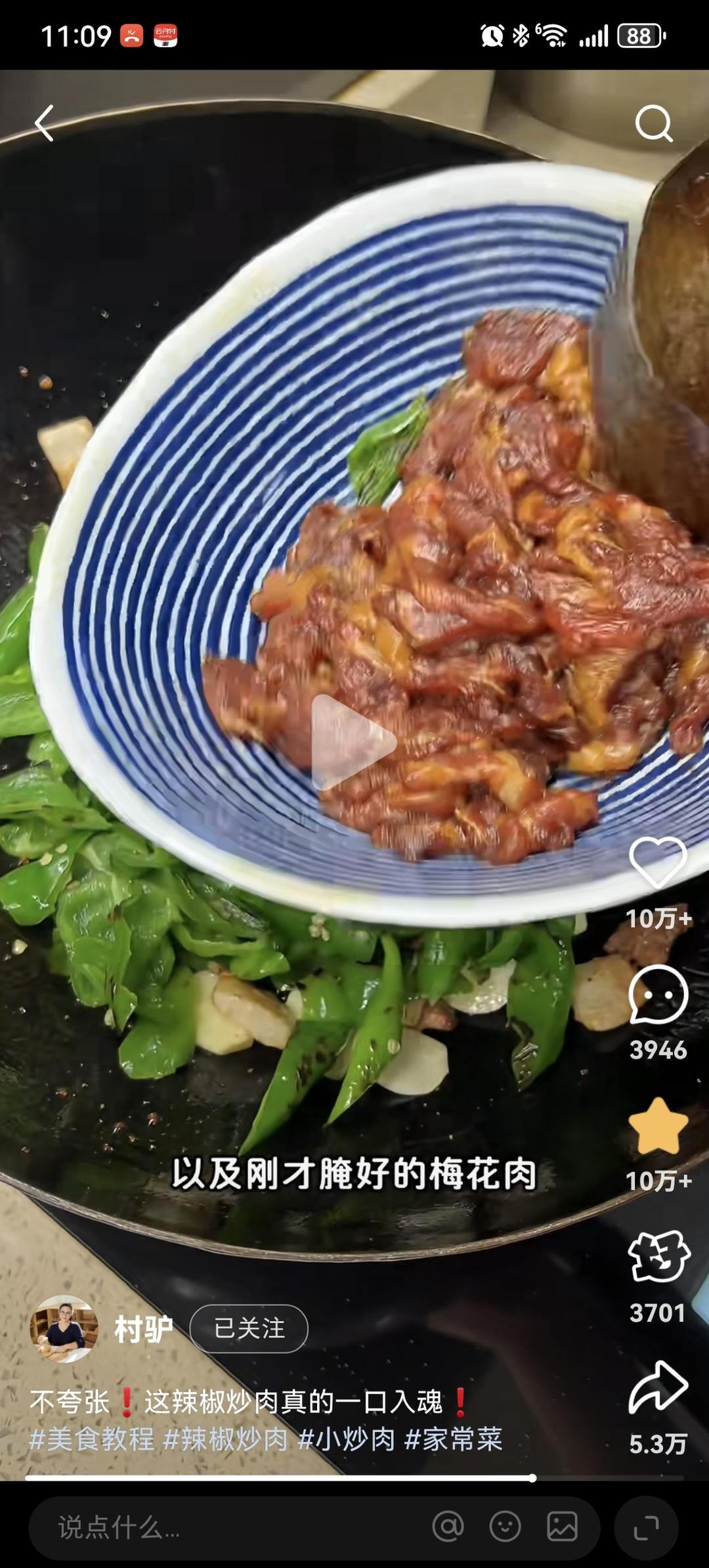Tap the 已关注 following button

(x=249, y=1328)
